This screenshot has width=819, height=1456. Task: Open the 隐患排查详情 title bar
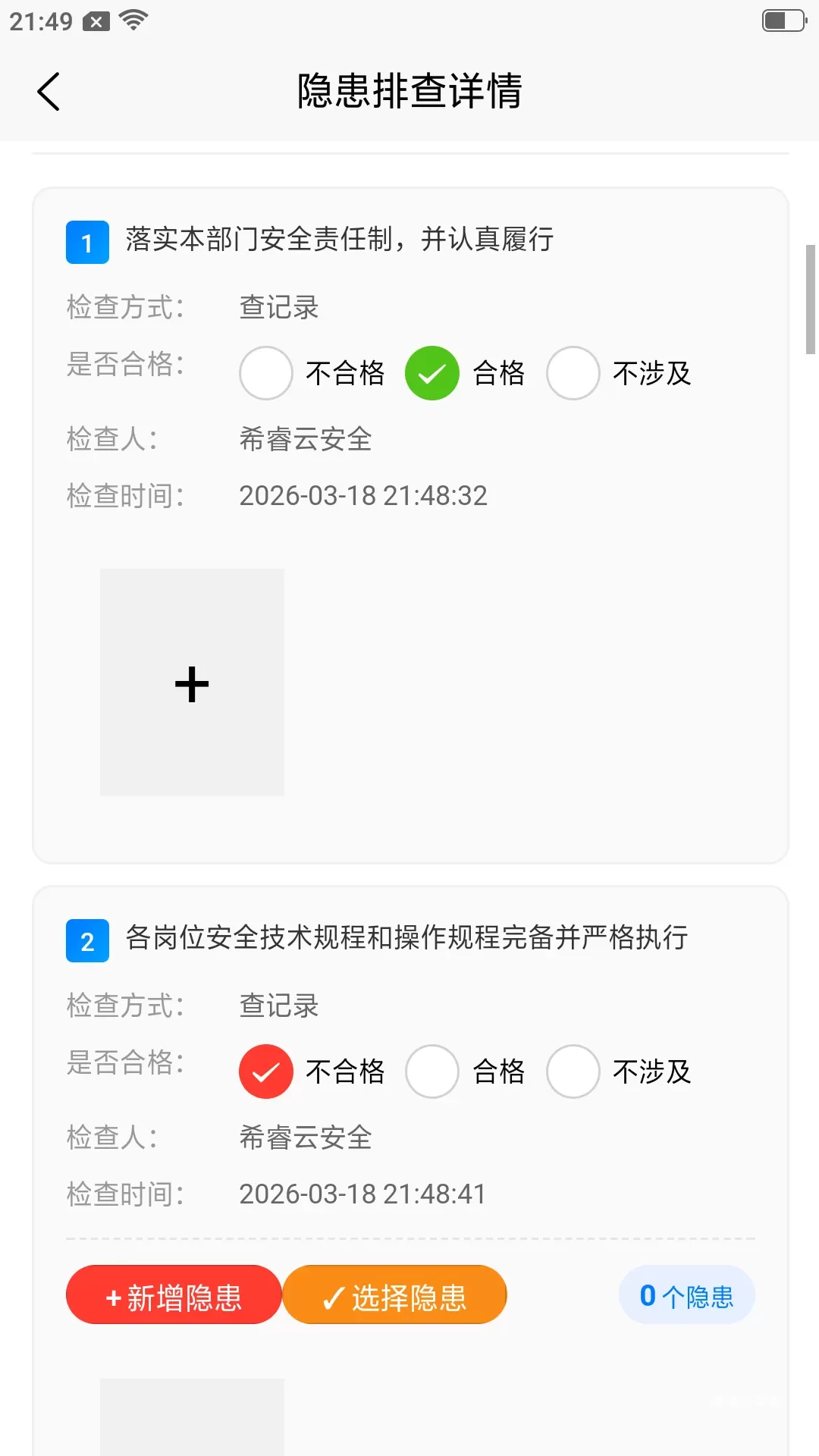409,91
